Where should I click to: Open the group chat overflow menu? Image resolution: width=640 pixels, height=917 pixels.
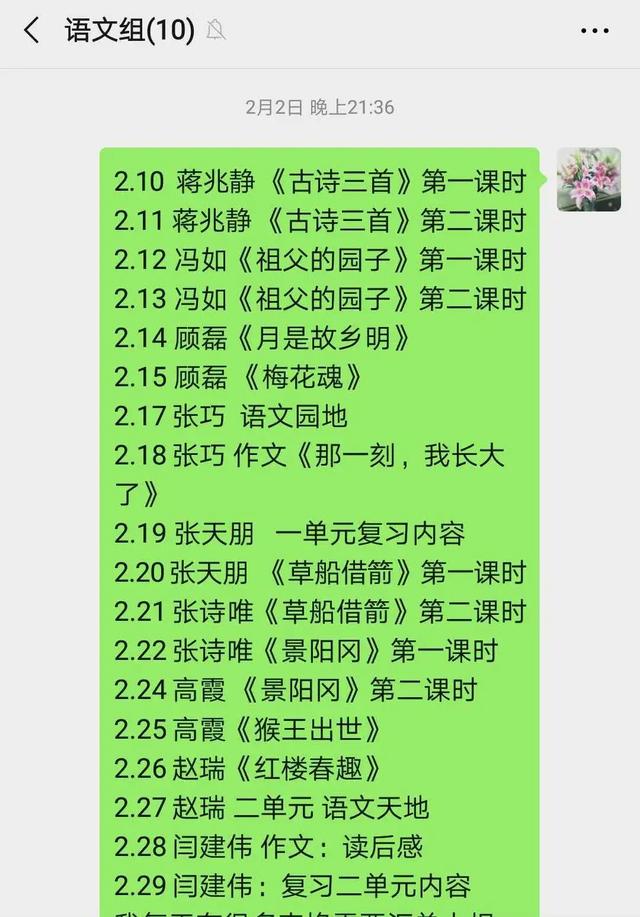594,31
